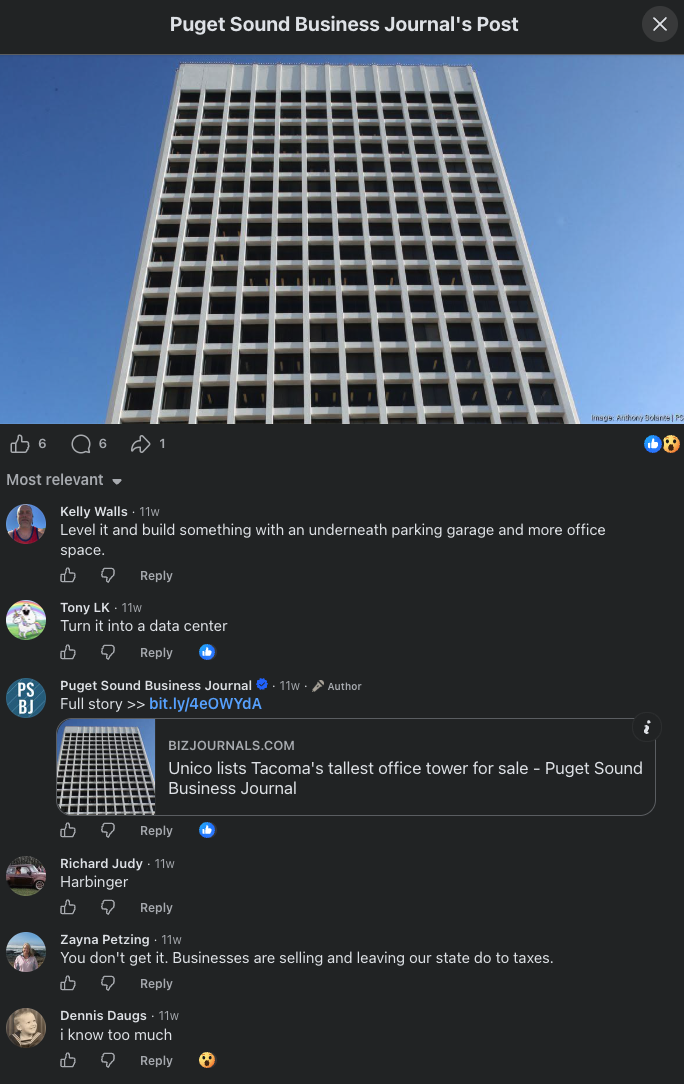
Task: Like Richard Judy's Harbinger comment
Action: tap(68, 907)
